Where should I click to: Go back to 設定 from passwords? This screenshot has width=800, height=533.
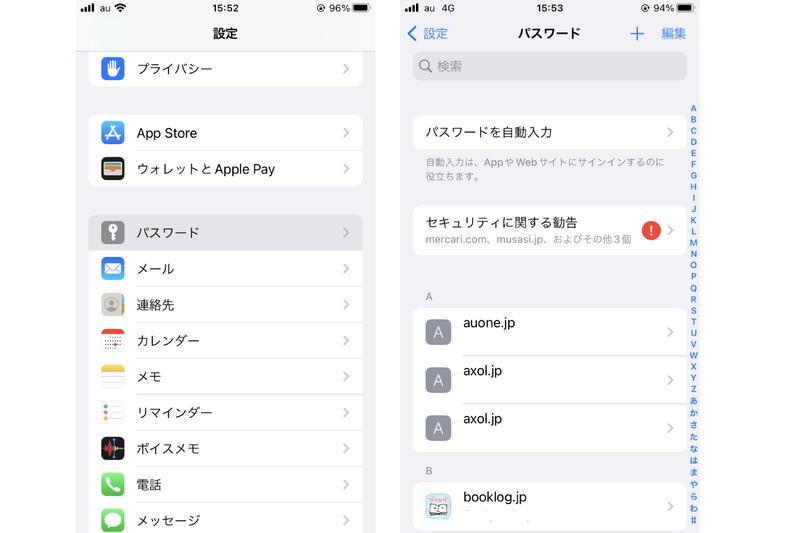(428, 33)
